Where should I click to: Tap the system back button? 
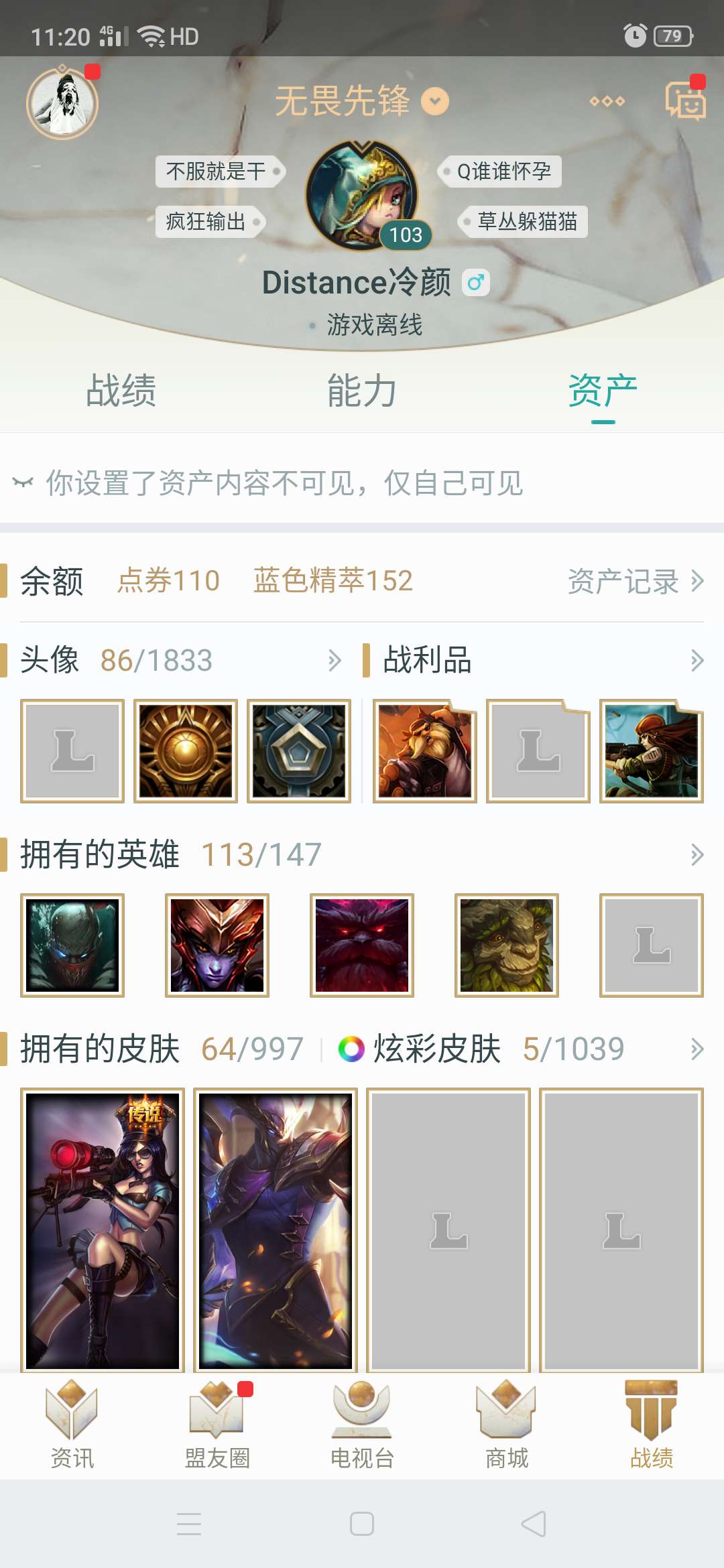(x=534, y=1524)
